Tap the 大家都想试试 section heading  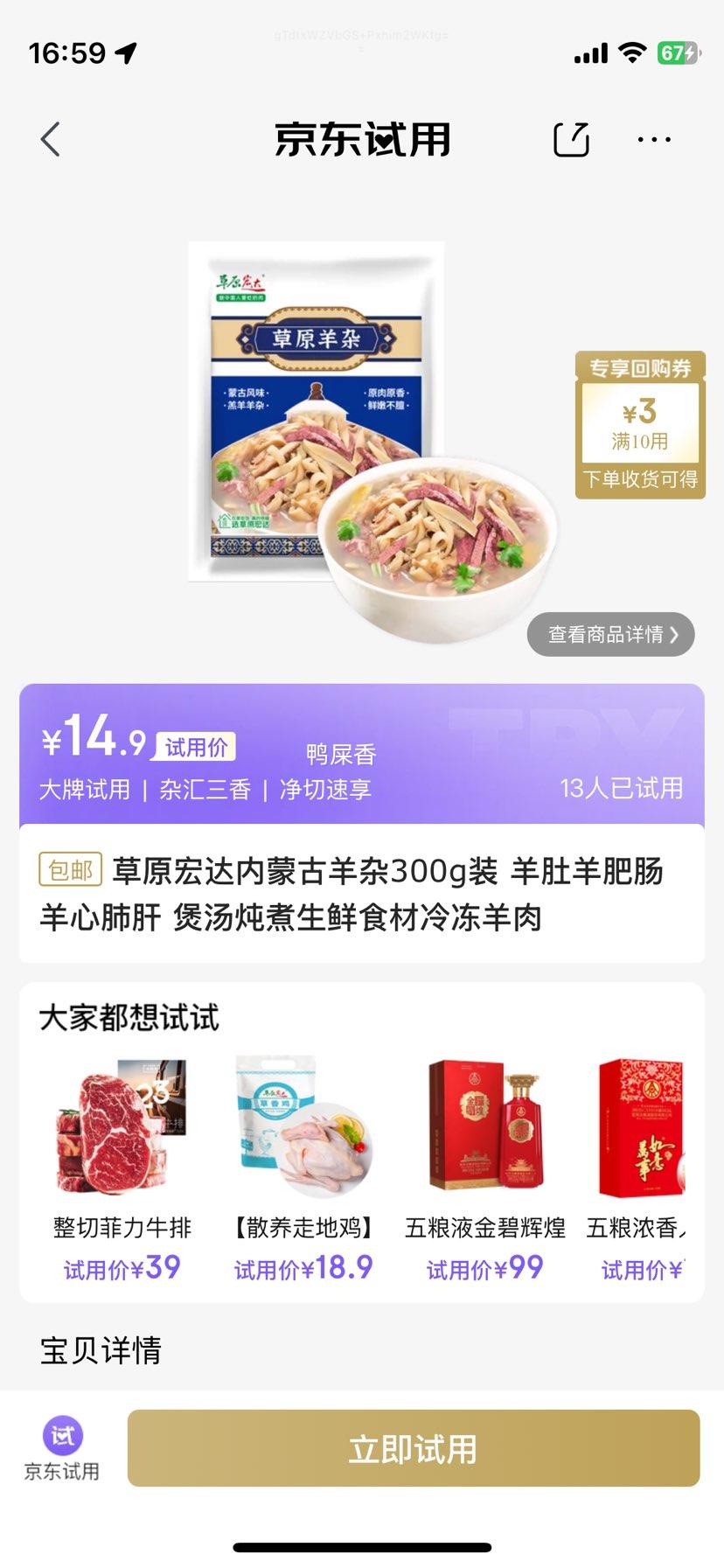pos(129,1018)
